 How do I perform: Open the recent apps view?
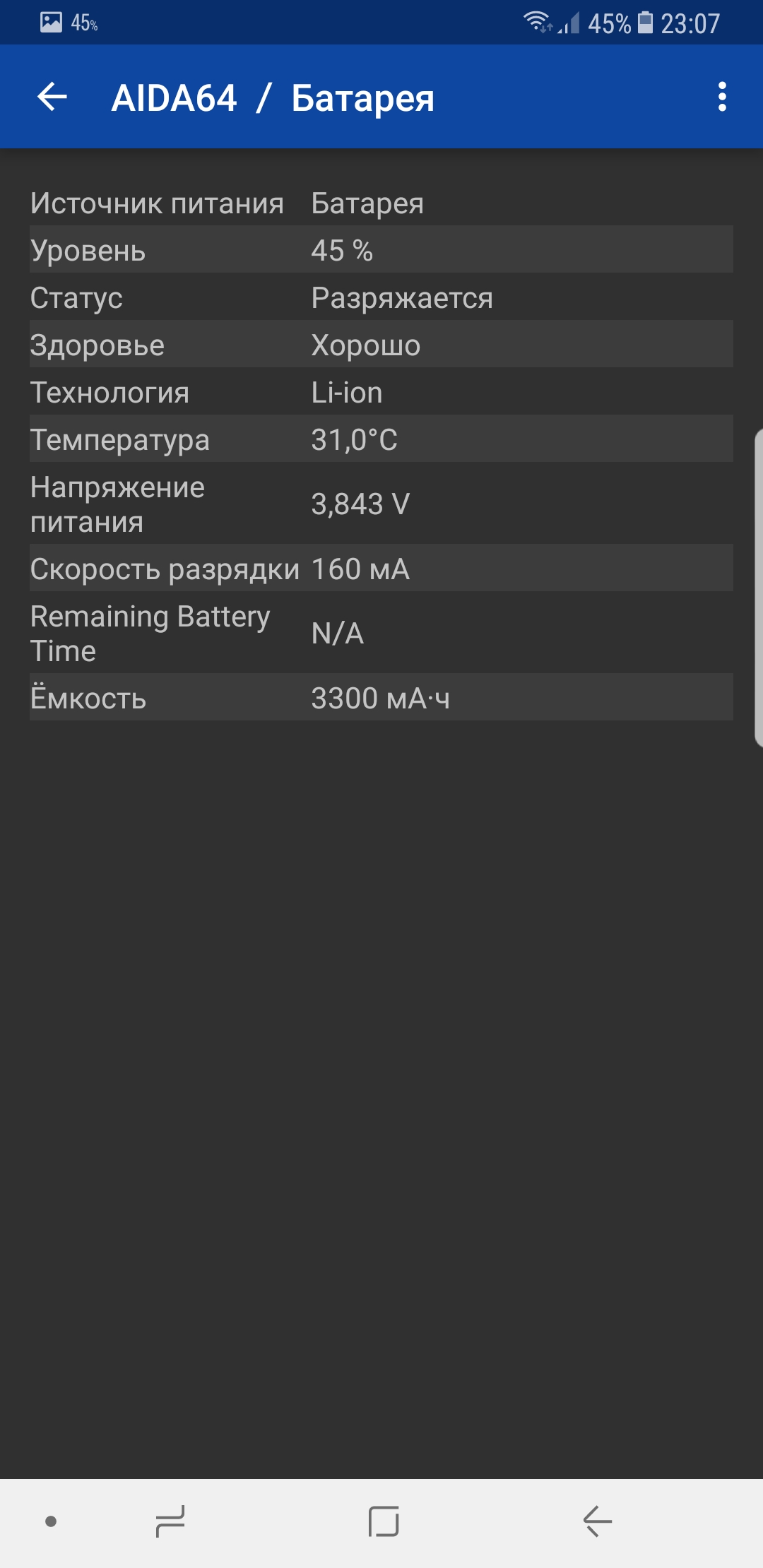[170, 1521]
